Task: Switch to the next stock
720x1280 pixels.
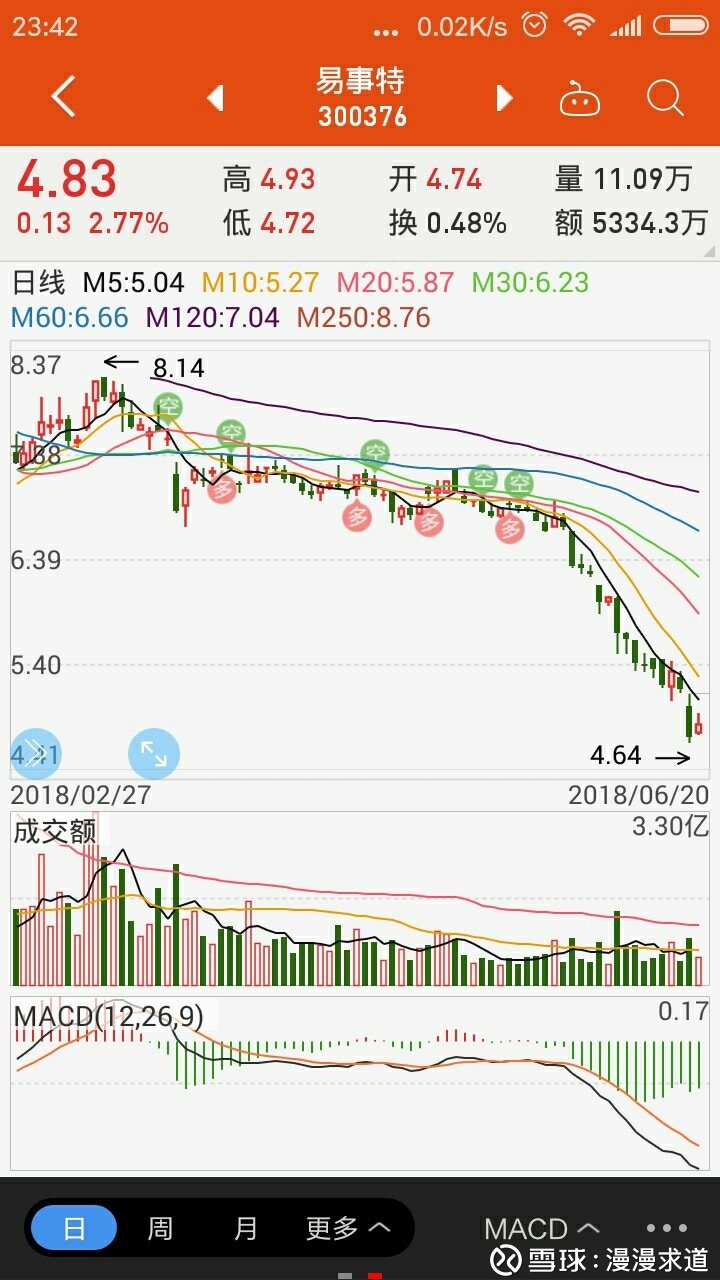Action: (x=504, y=98)
